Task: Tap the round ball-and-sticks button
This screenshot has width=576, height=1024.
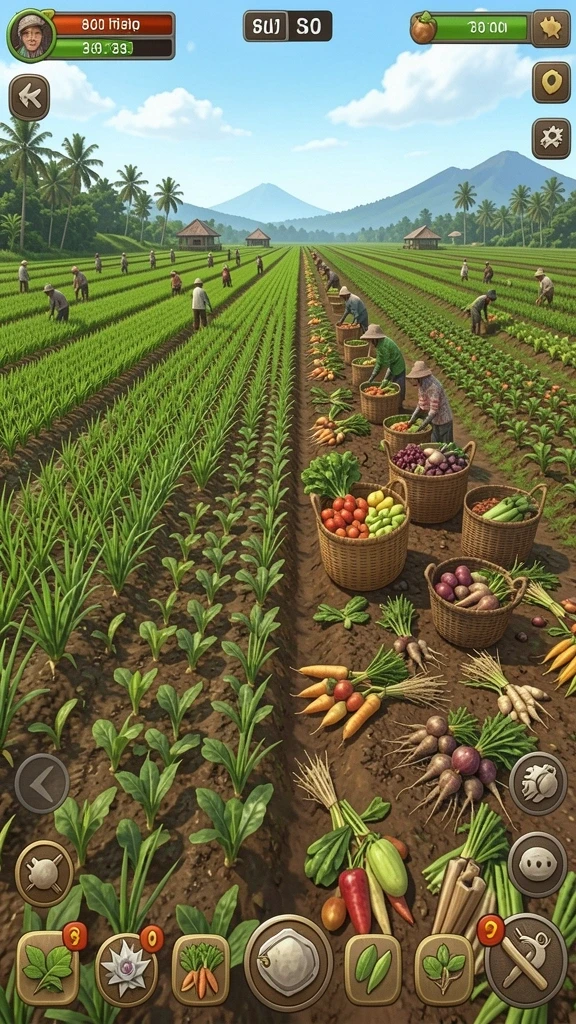Action: tap(44, 873)
